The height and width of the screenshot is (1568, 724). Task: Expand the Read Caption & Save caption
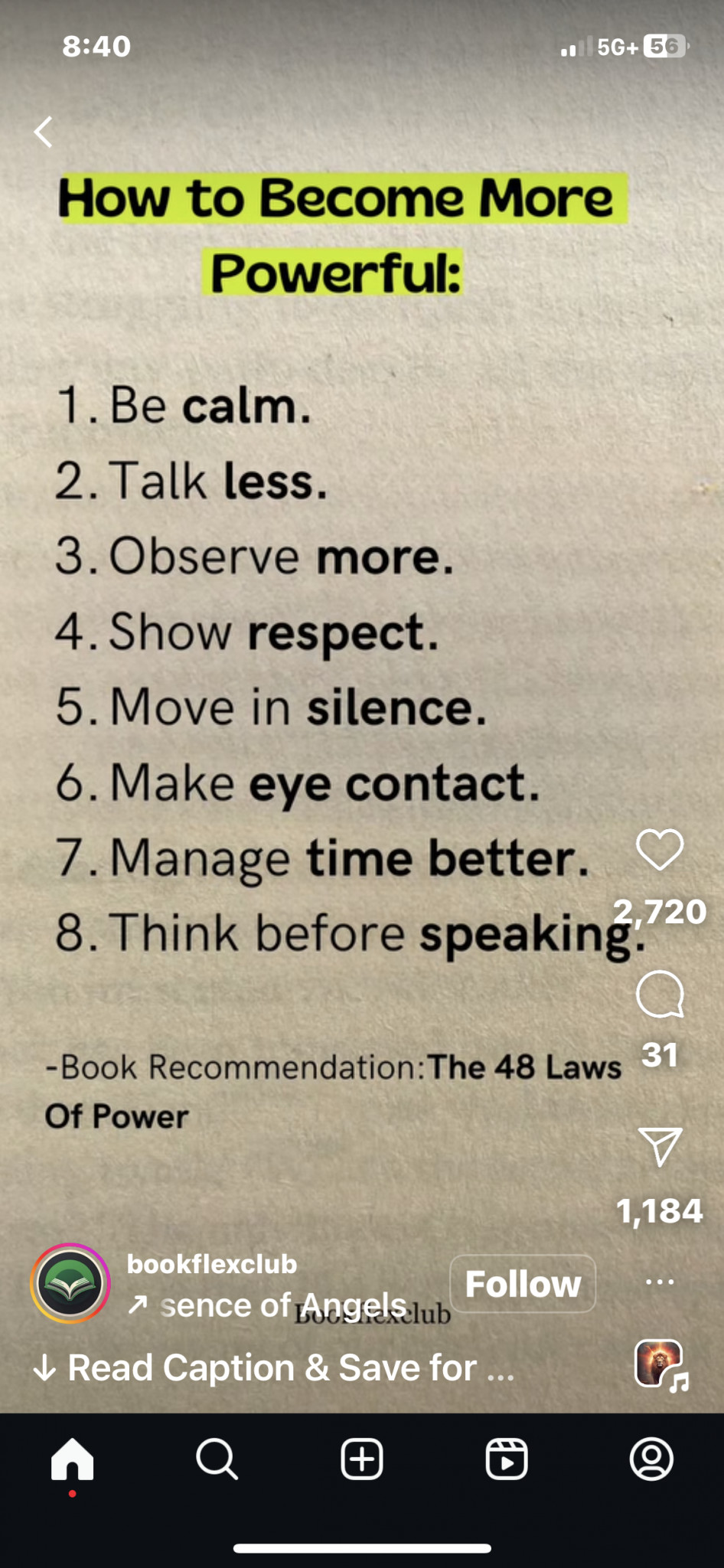tap(274, 1368)
